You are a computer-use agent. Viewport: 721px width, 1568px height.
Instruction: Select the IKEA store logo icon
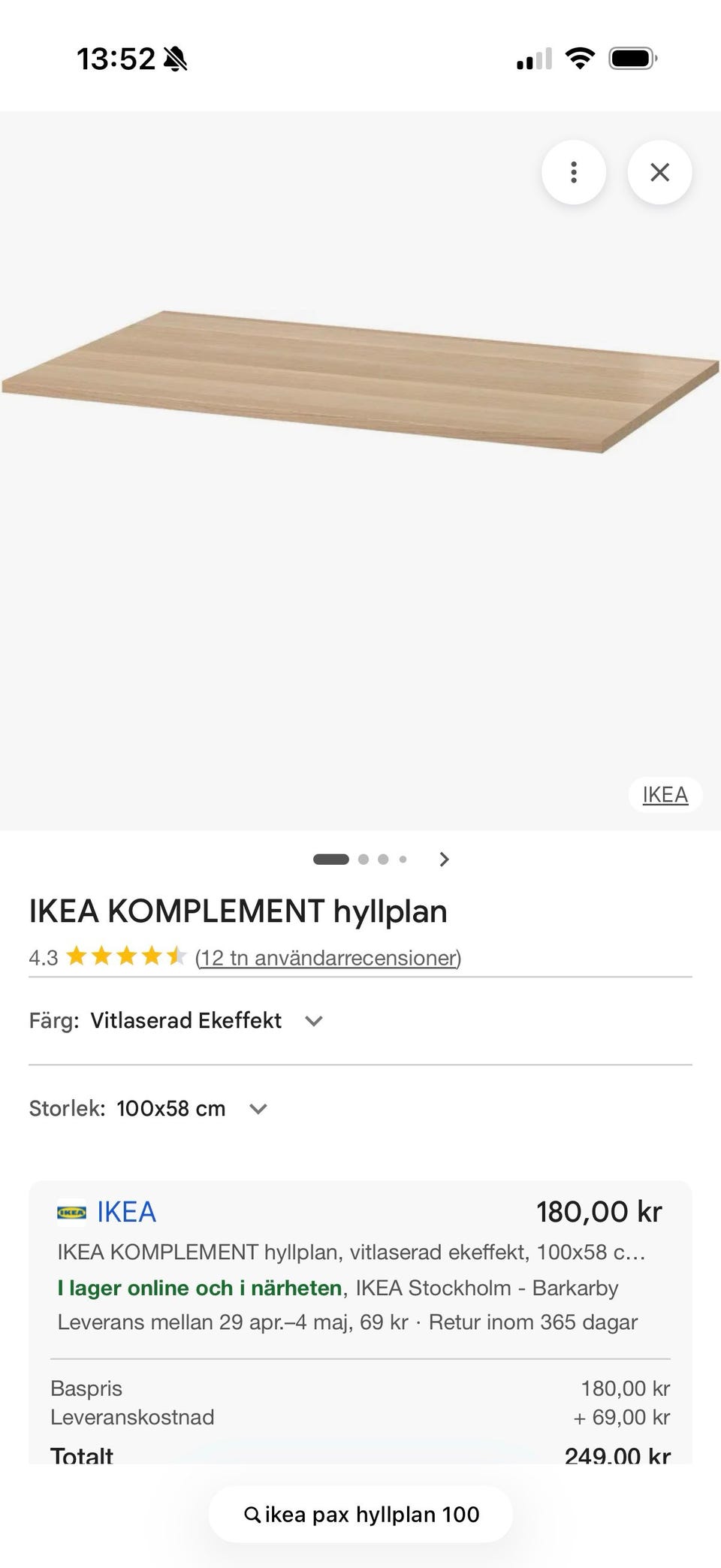pyautogui.click(x=70, y=1211)
